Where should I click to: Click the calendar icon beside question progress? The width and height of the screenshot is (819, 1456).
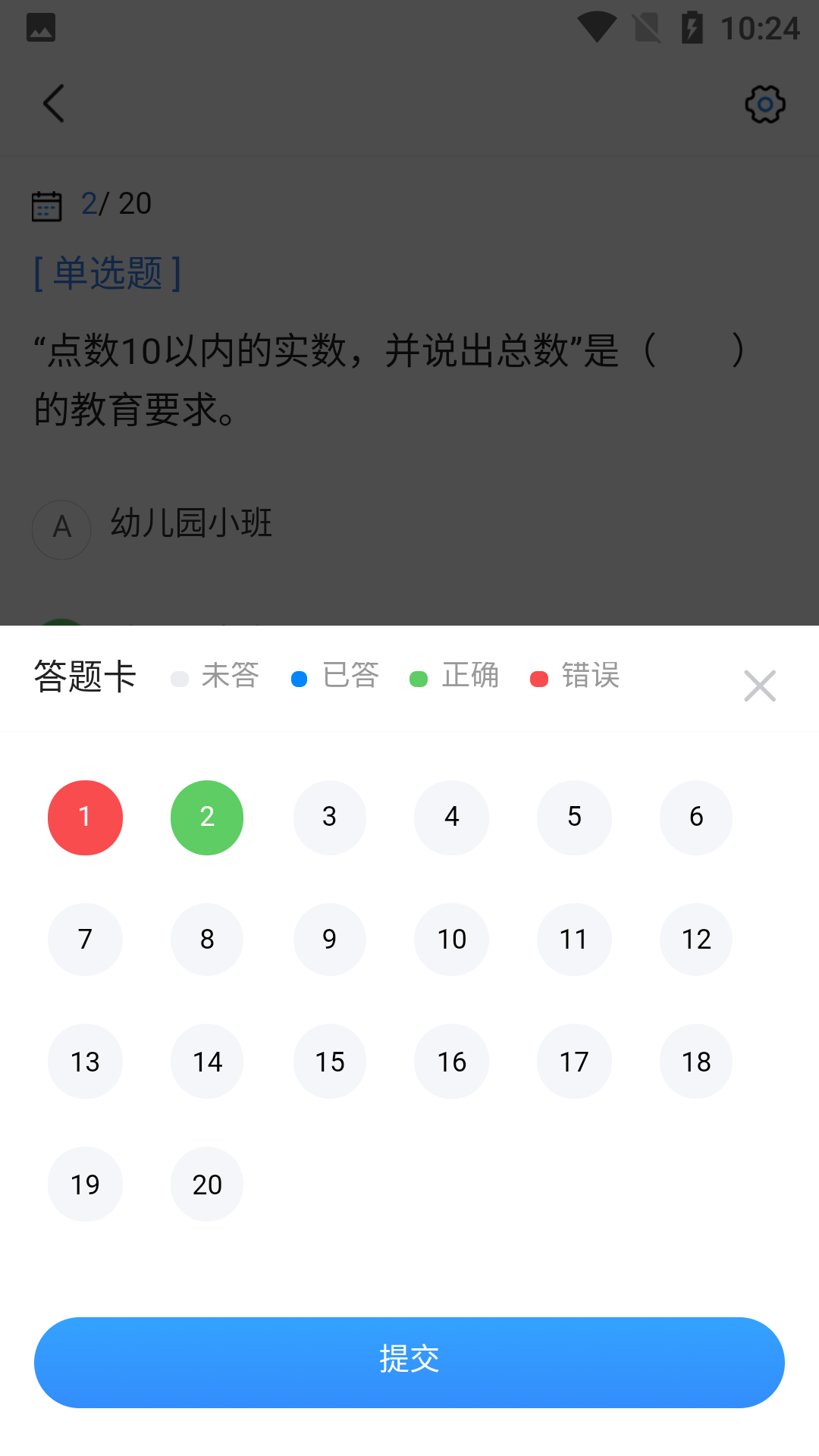pyautogui.click(x=47, y=204)
